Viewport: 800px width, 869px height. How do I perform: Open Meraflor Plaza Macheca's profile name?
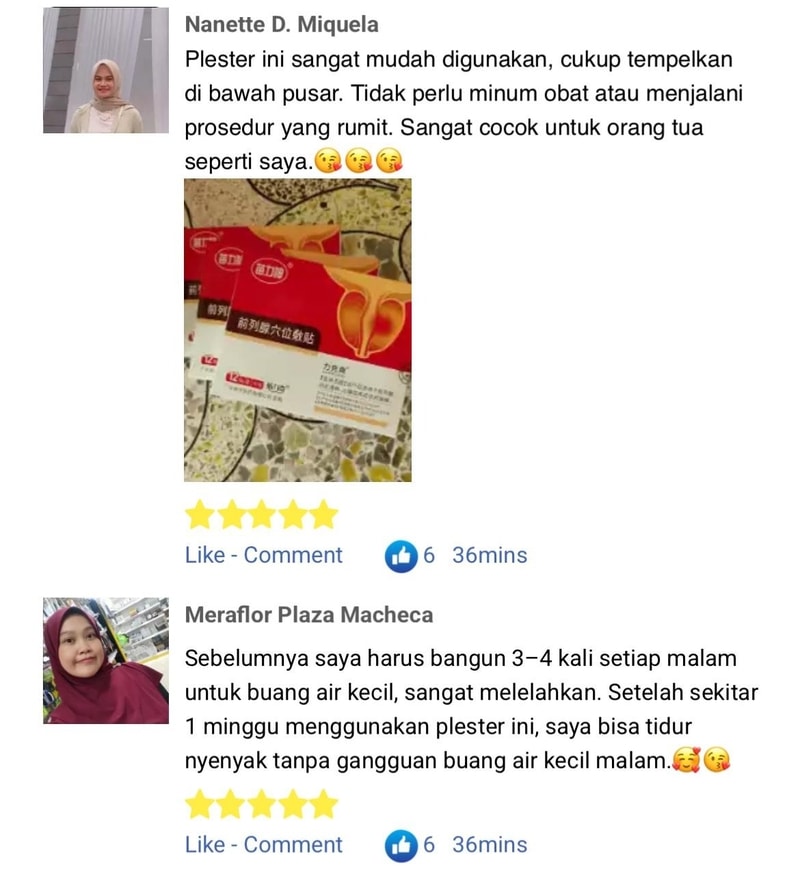[x=308, y=614]
